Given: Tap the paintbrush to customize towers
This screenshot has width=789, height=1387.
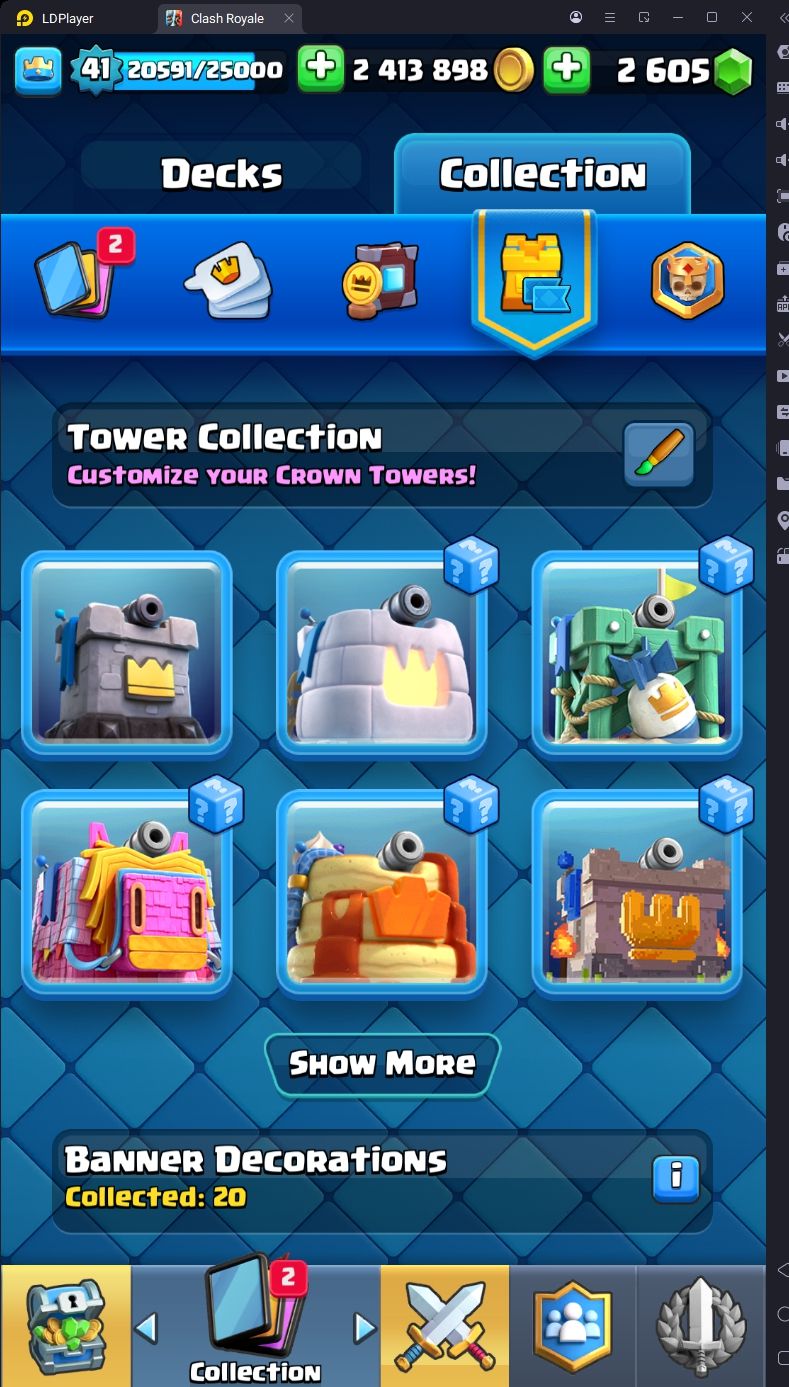Looking at the screenshot, I should [x=659, y=455].
